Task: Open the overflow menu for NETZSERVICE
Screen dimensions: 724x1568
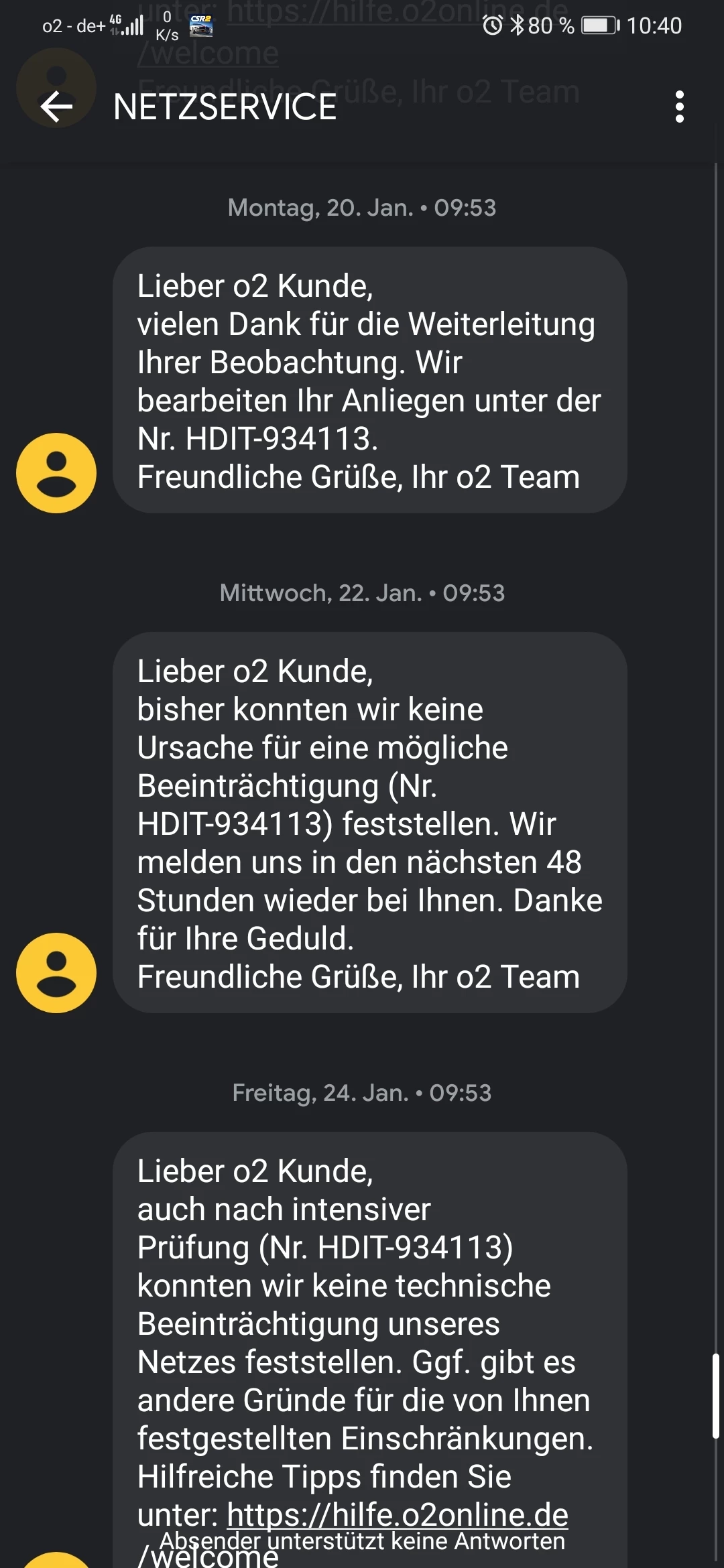Action: [679, 107]
